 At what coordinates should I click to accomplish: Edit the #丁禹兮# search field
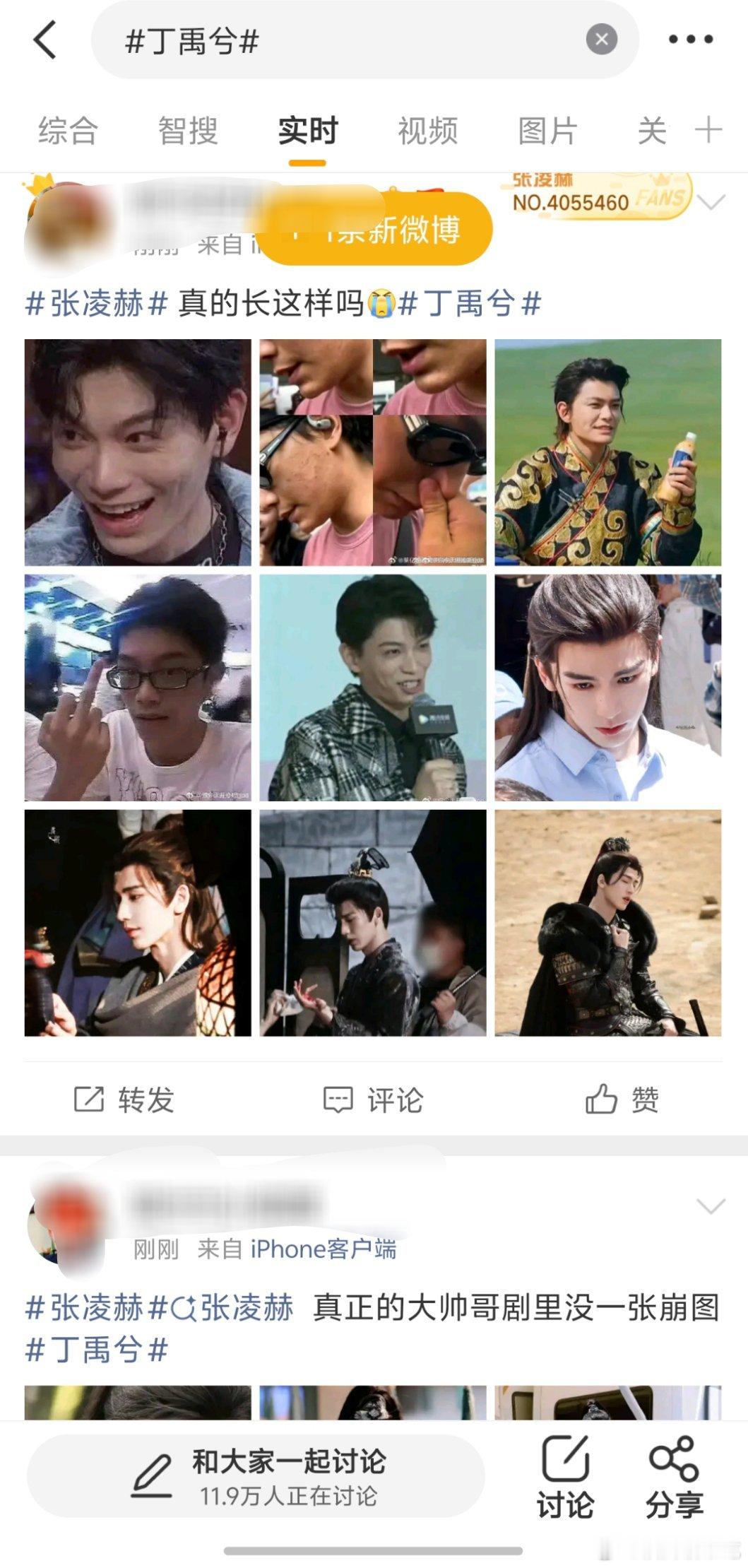tap(339, 41)
